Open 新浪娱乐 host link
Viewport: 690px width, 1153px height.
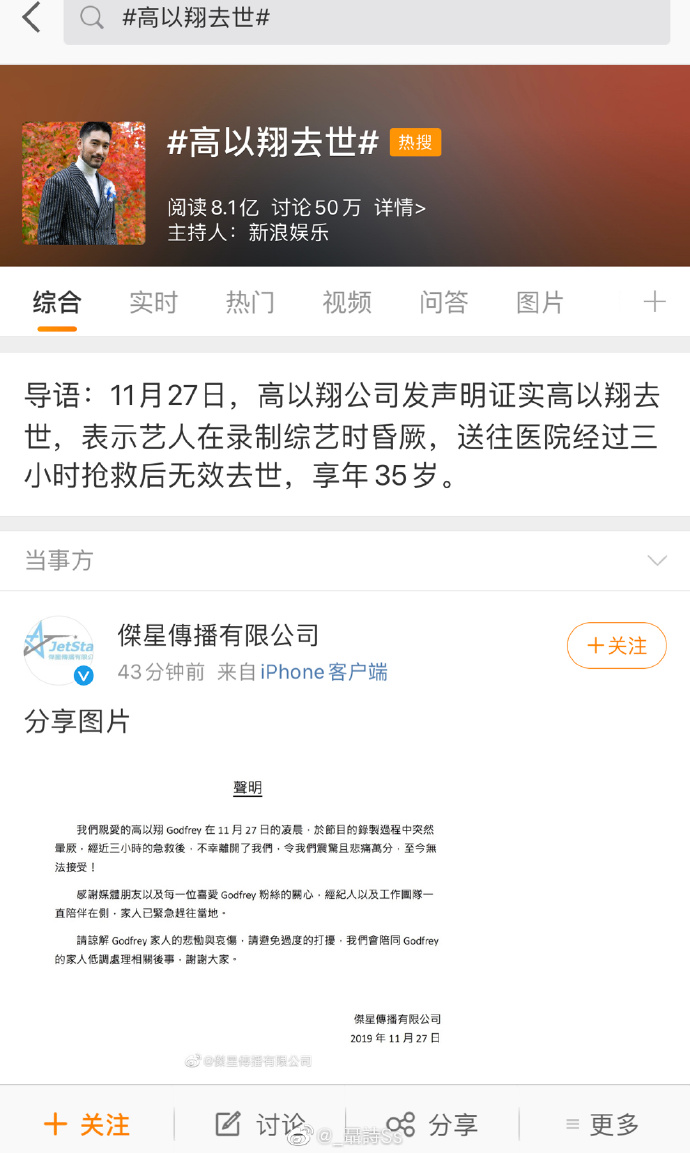tap(288, 233)
